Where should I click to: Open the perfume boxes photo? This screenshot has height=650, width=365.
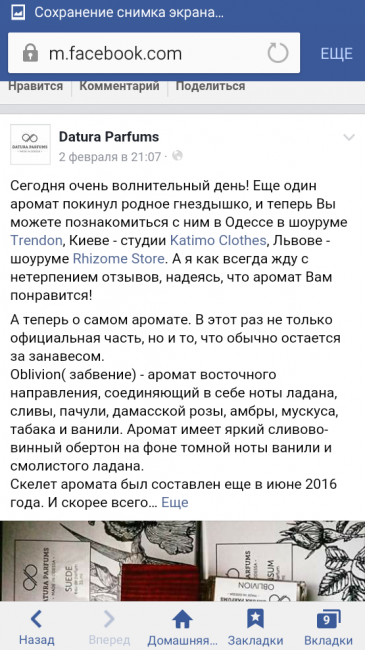point(182,561)
